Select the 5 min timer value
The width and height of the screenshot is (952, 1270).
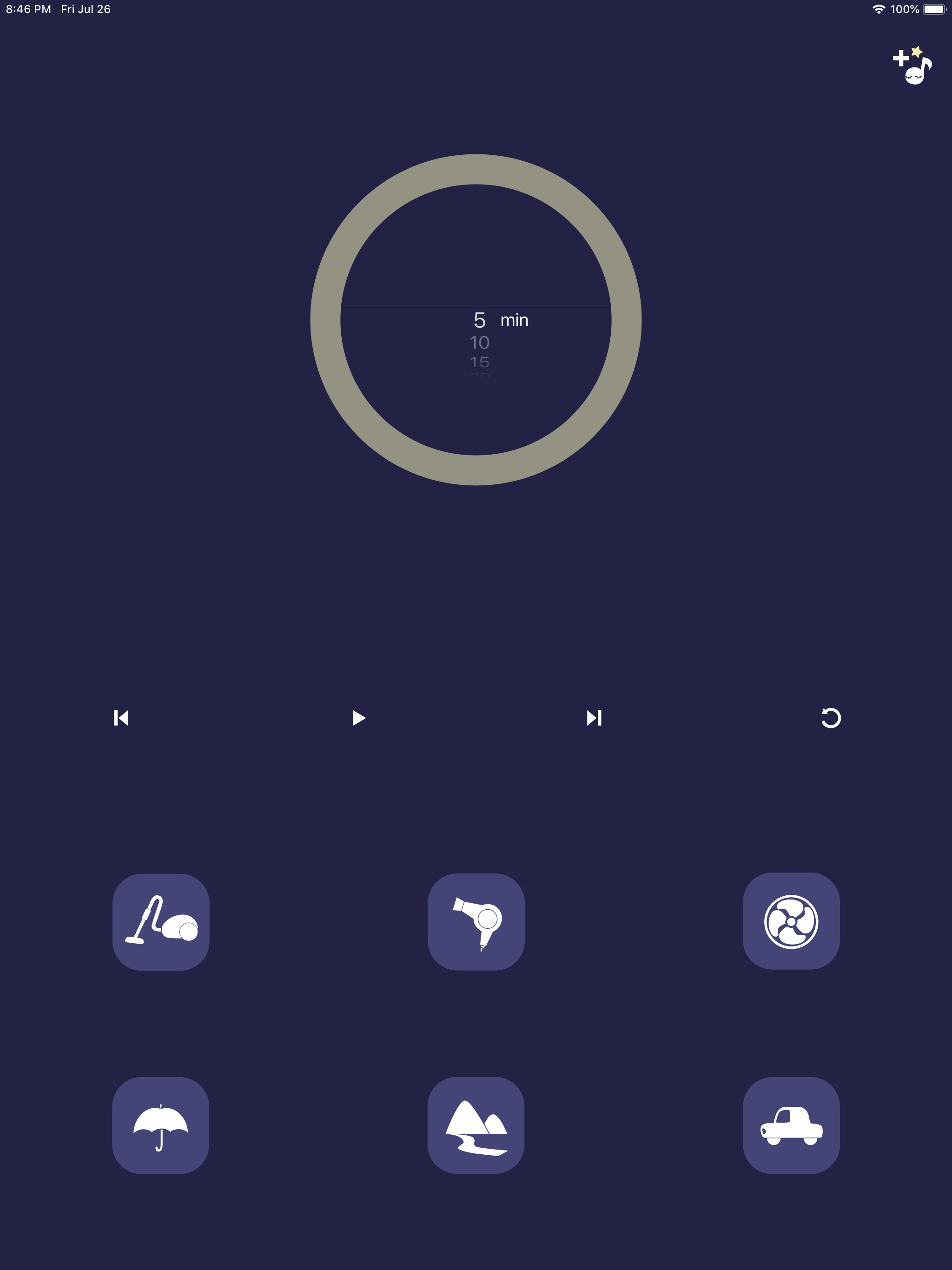point(480,320)
